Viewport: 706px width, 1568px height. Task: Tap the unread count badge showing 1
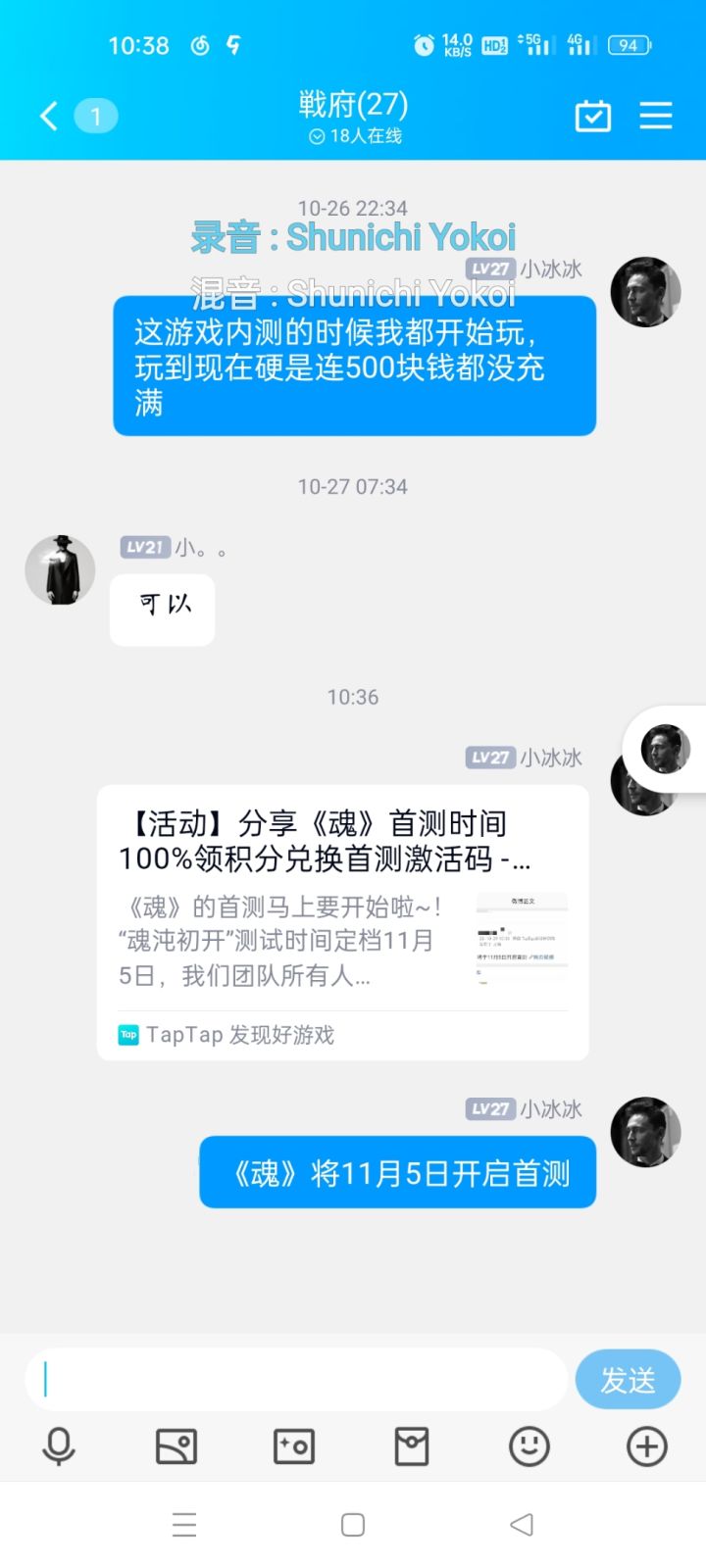click(x=95, y=116)
